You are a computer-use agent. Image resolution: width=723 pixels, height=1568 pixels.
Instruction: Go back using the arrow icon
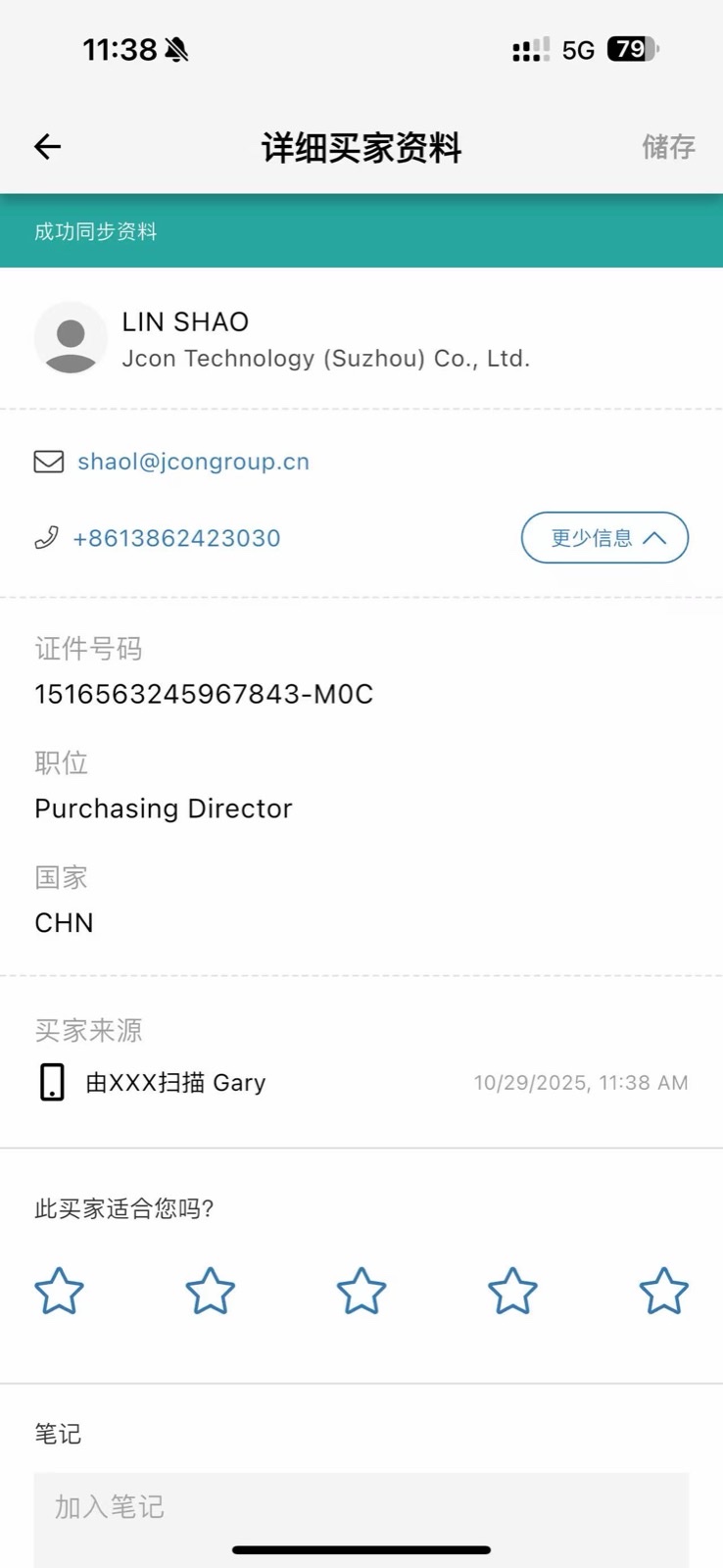coord(47,147)
